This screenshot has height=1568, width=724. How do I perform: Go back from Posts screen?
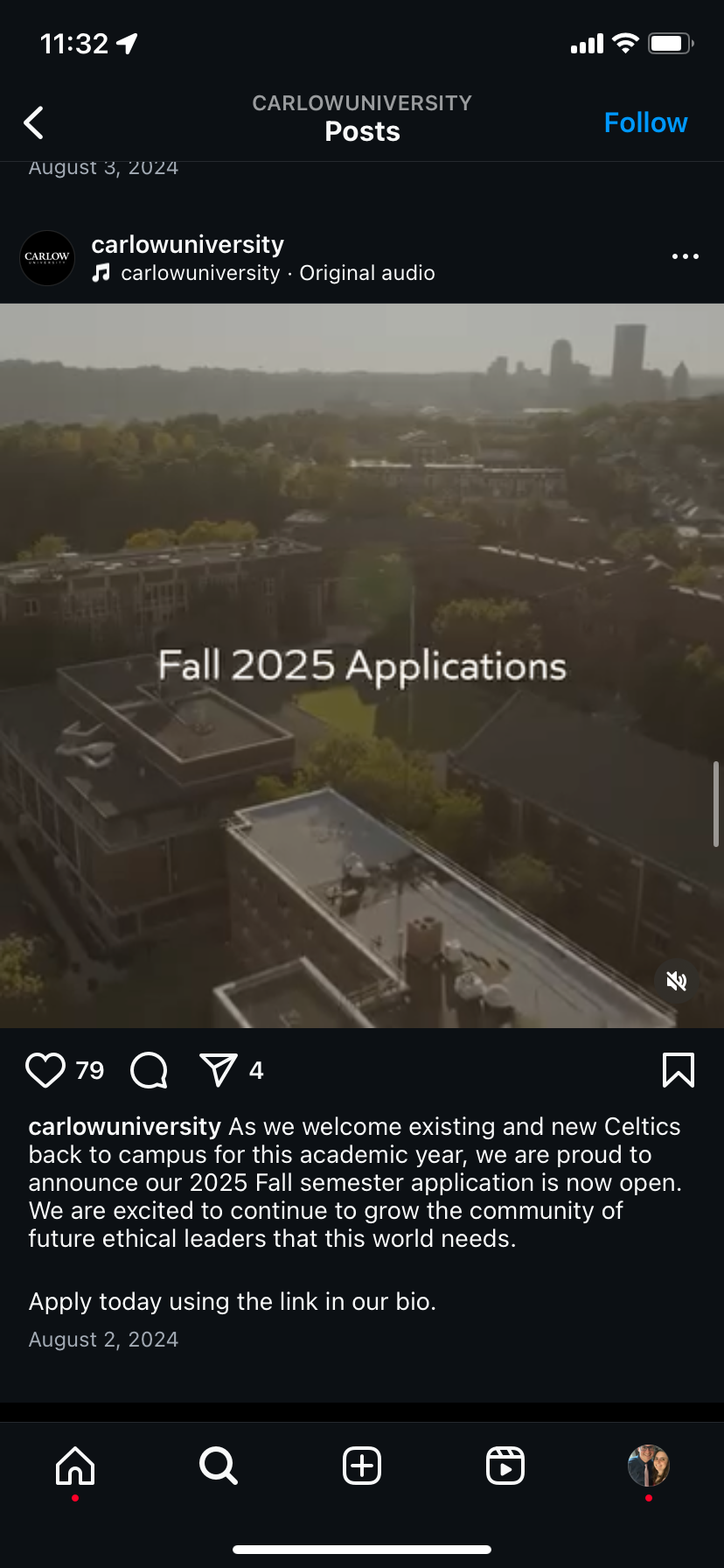[x=34, y=123]
